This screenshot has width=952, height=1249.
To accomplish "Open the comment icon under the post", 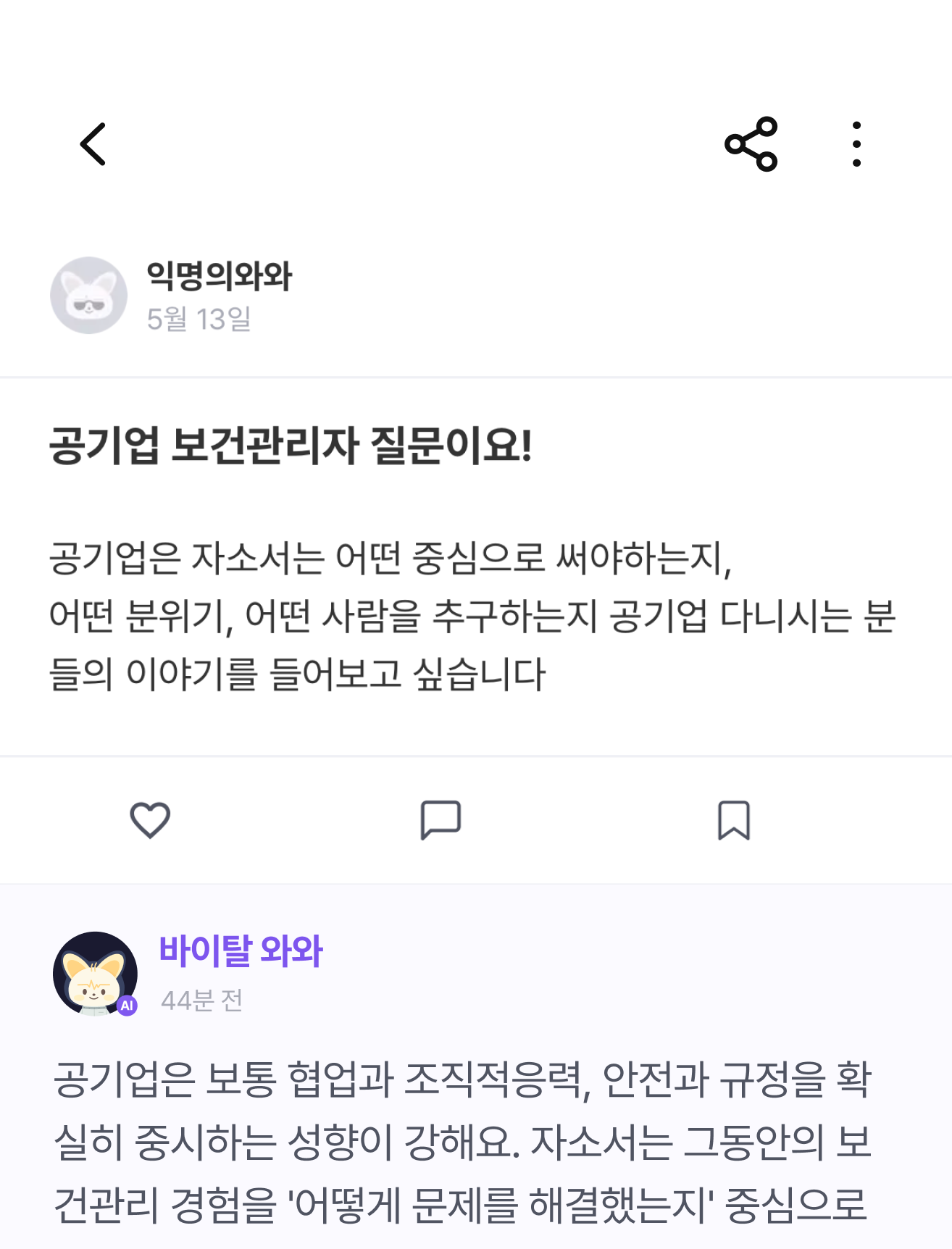I will click(440, 820).
